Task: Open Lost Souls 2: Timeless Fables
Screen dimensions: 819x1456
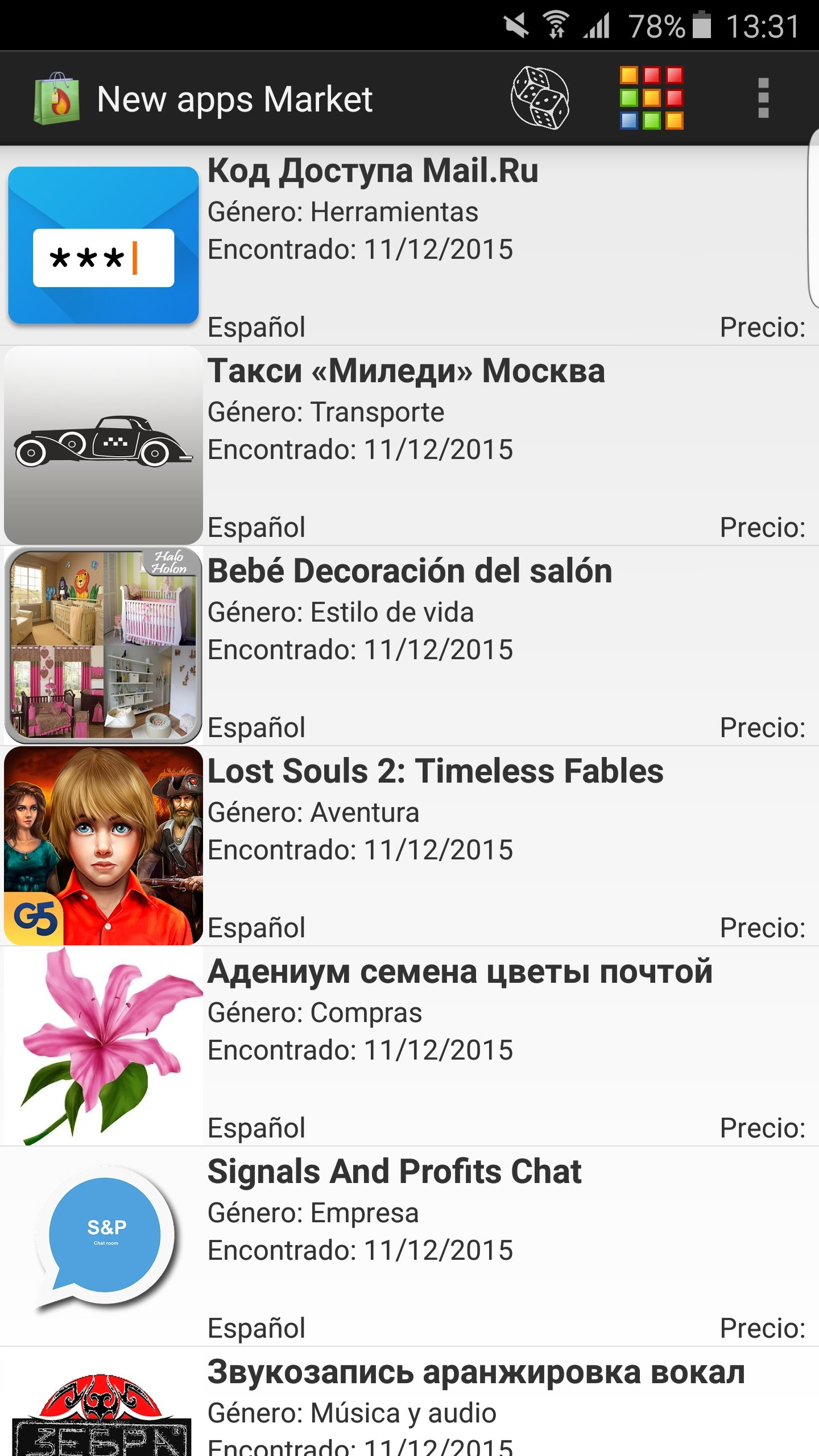Action: (x=409, y=846)
